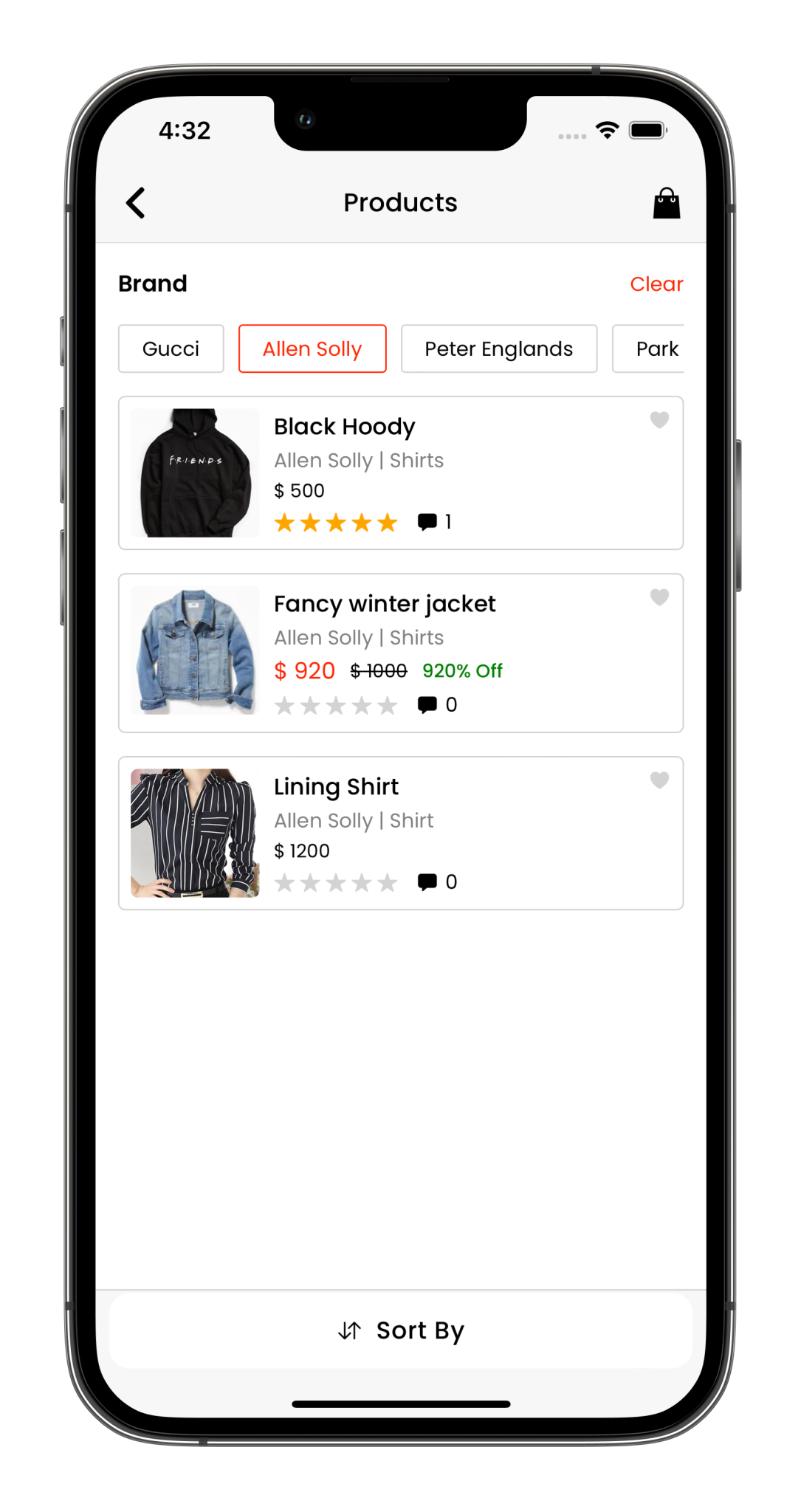Go back from the Products screen
801x1512 pixels.
coord(136,202)
